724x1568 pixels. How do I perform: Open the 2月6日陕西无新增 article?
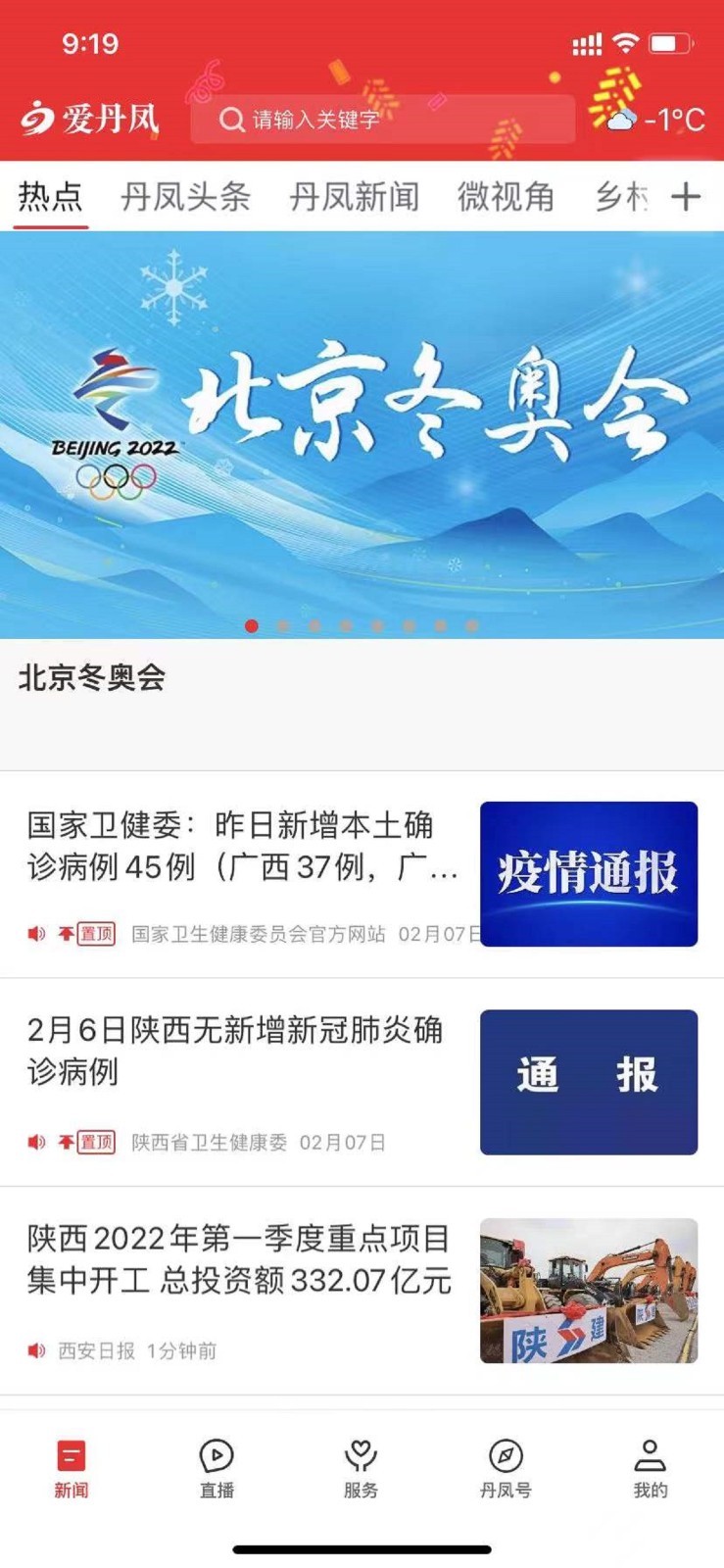tap(235, 1051)
